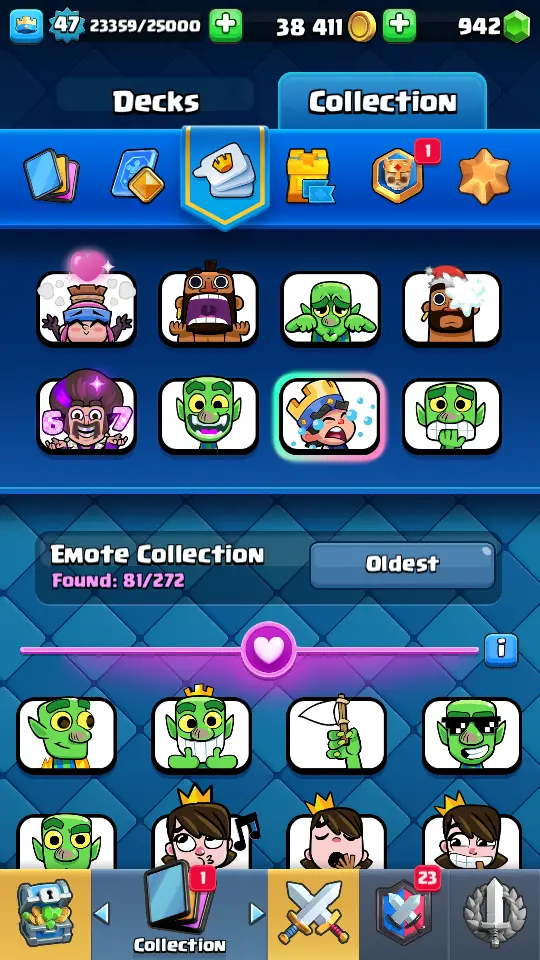Pick the goblin with sunglasses emote
540x960 pixels.
click(x=472, y=735)
